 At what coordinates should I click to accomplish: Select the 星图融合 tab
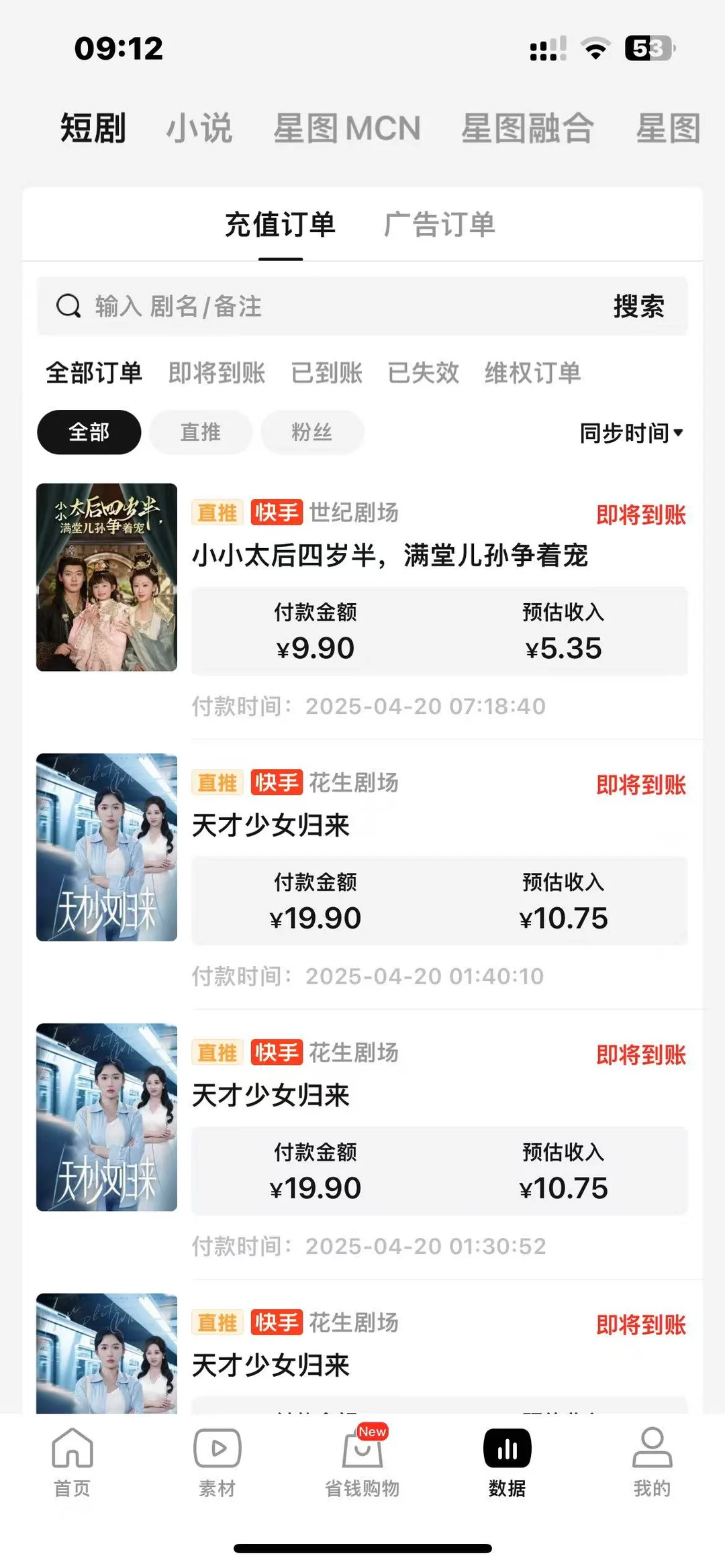pyautogui.click(x=527, y=128)
